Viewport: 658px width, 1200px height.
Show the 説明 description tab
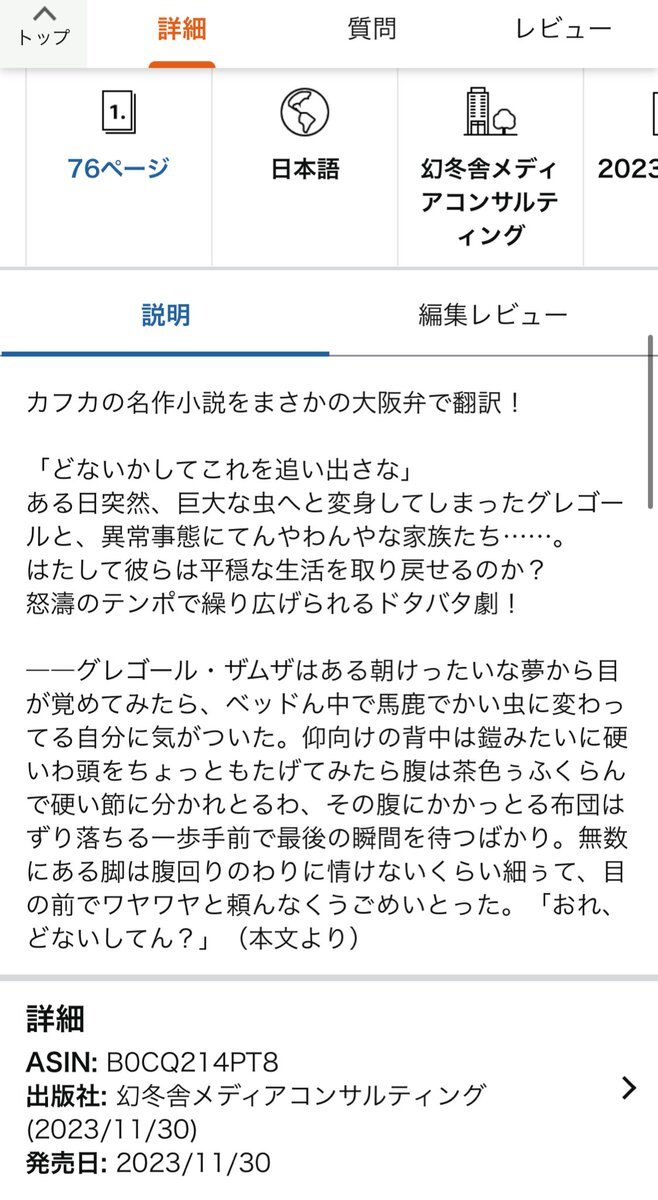pos(165,316)
